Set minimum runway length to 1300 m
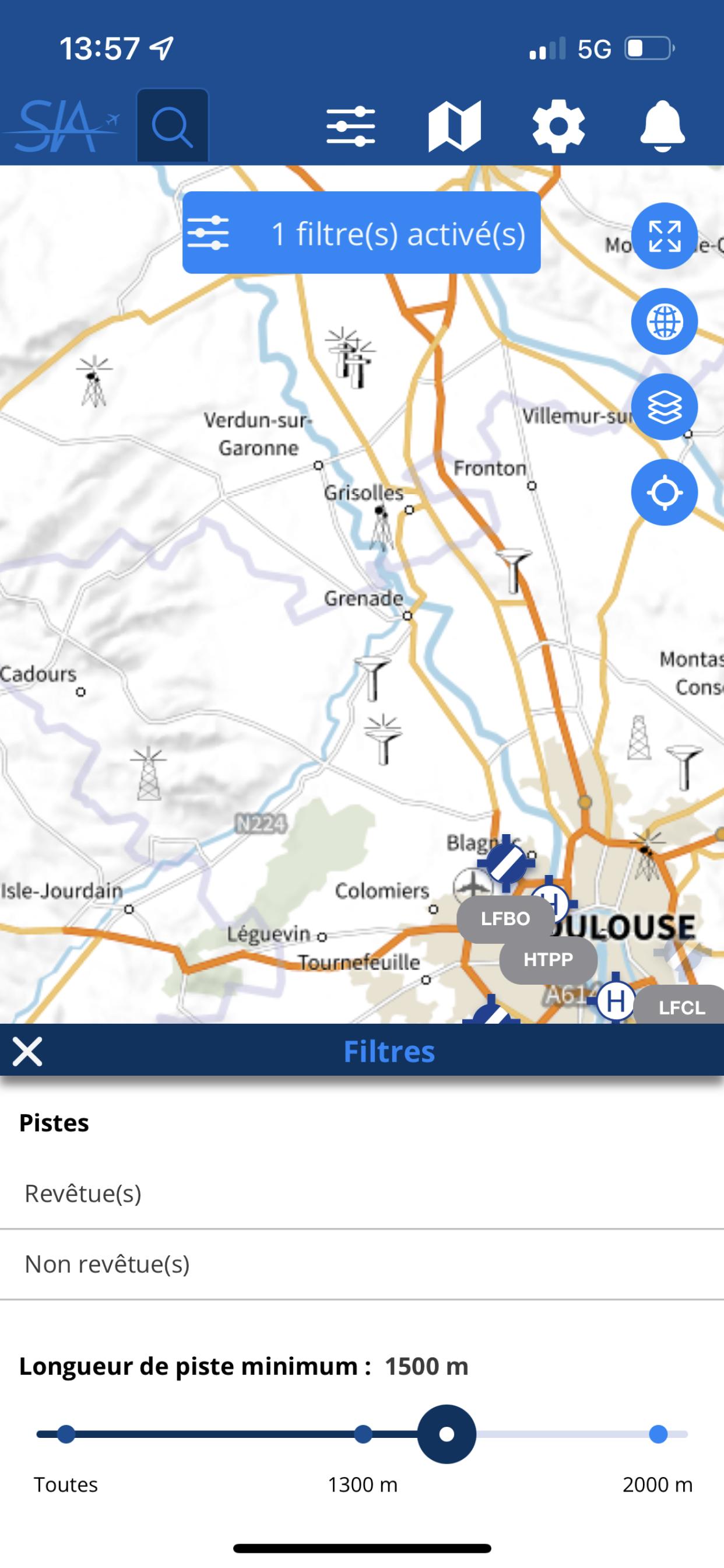Image resolution: width=724 pixels, height=1568 pixels. 363,1434
